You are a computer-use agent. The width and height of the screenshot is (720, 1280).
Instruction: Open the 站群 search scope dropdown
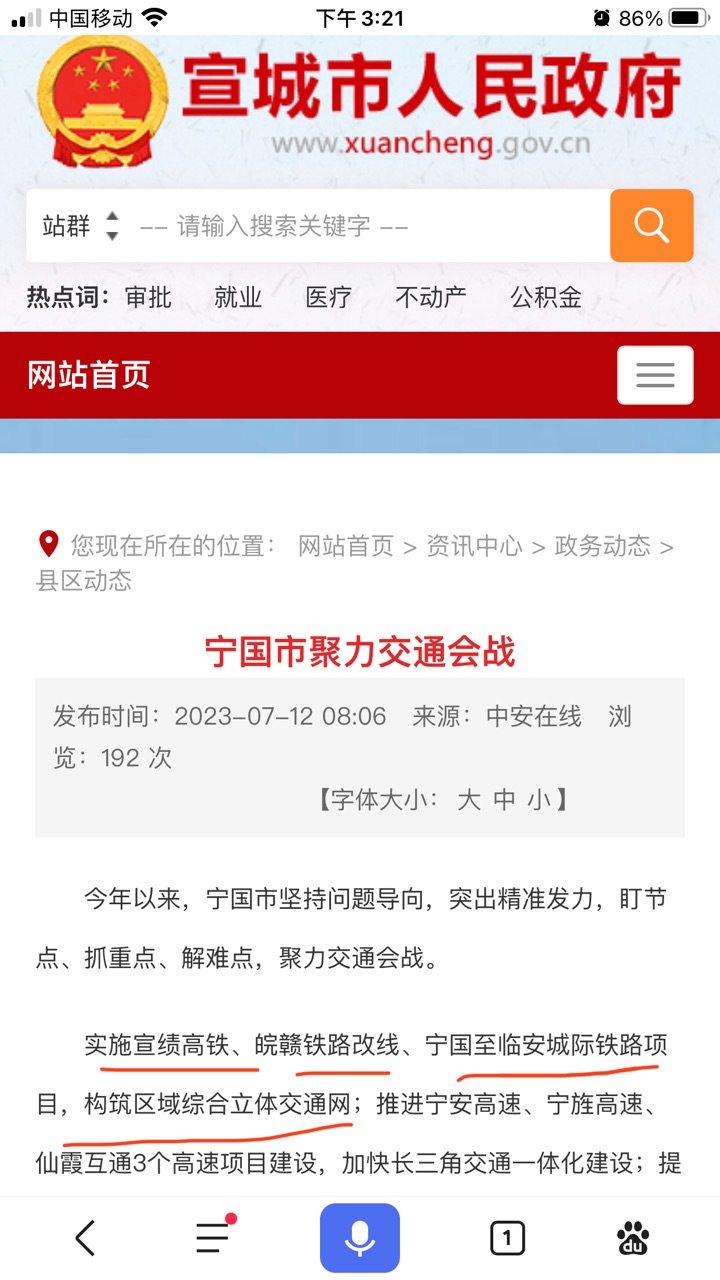click(81, 225)
